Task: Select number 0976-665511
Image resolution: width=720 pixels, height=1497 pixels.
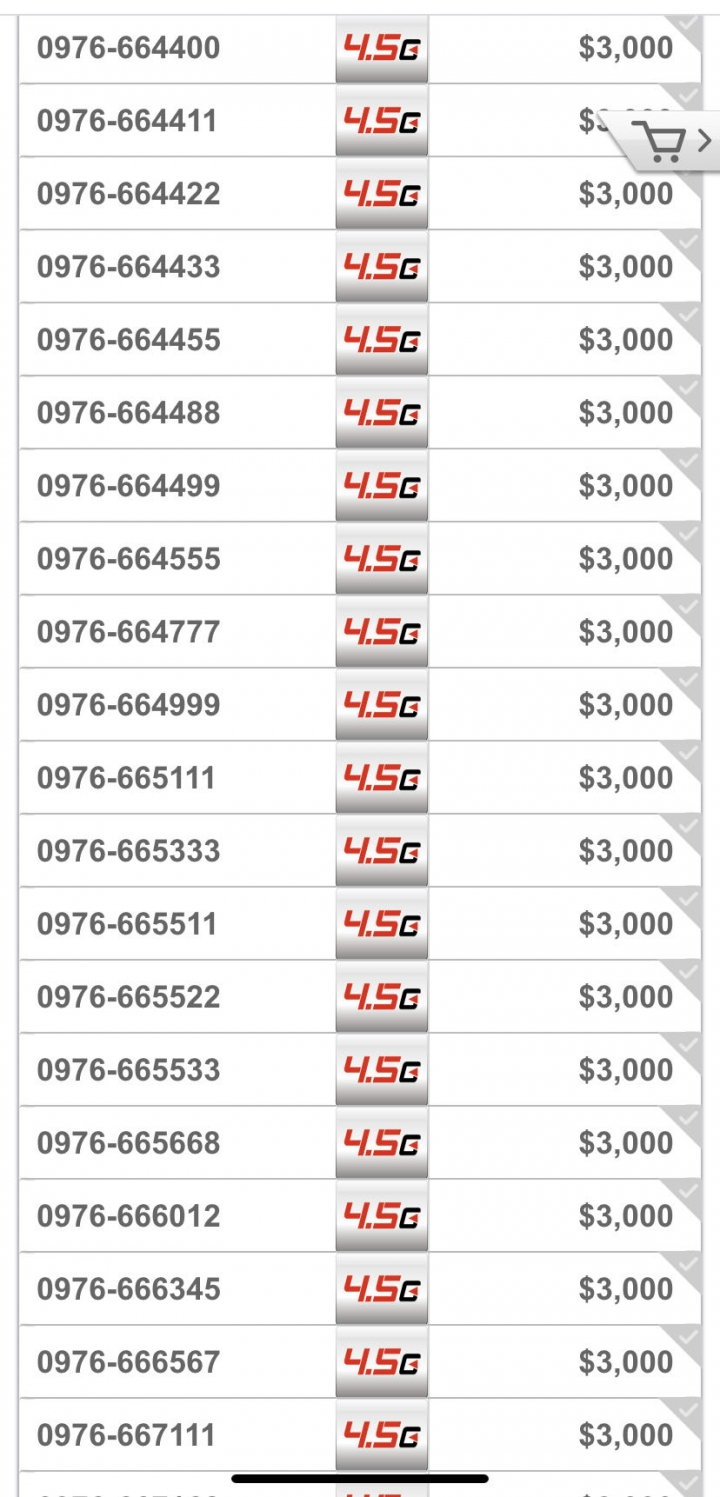Action: tap(360, 924)
